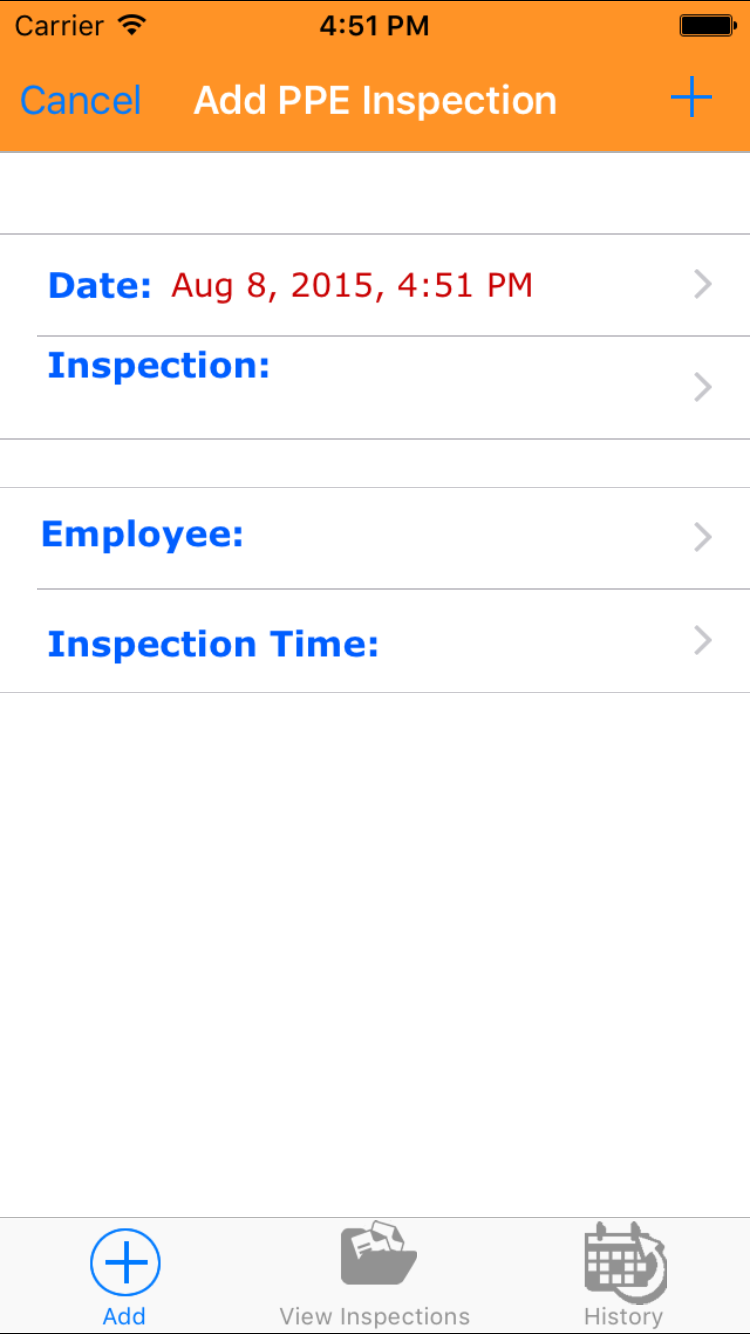Go to the History tab

point(624,1277)
